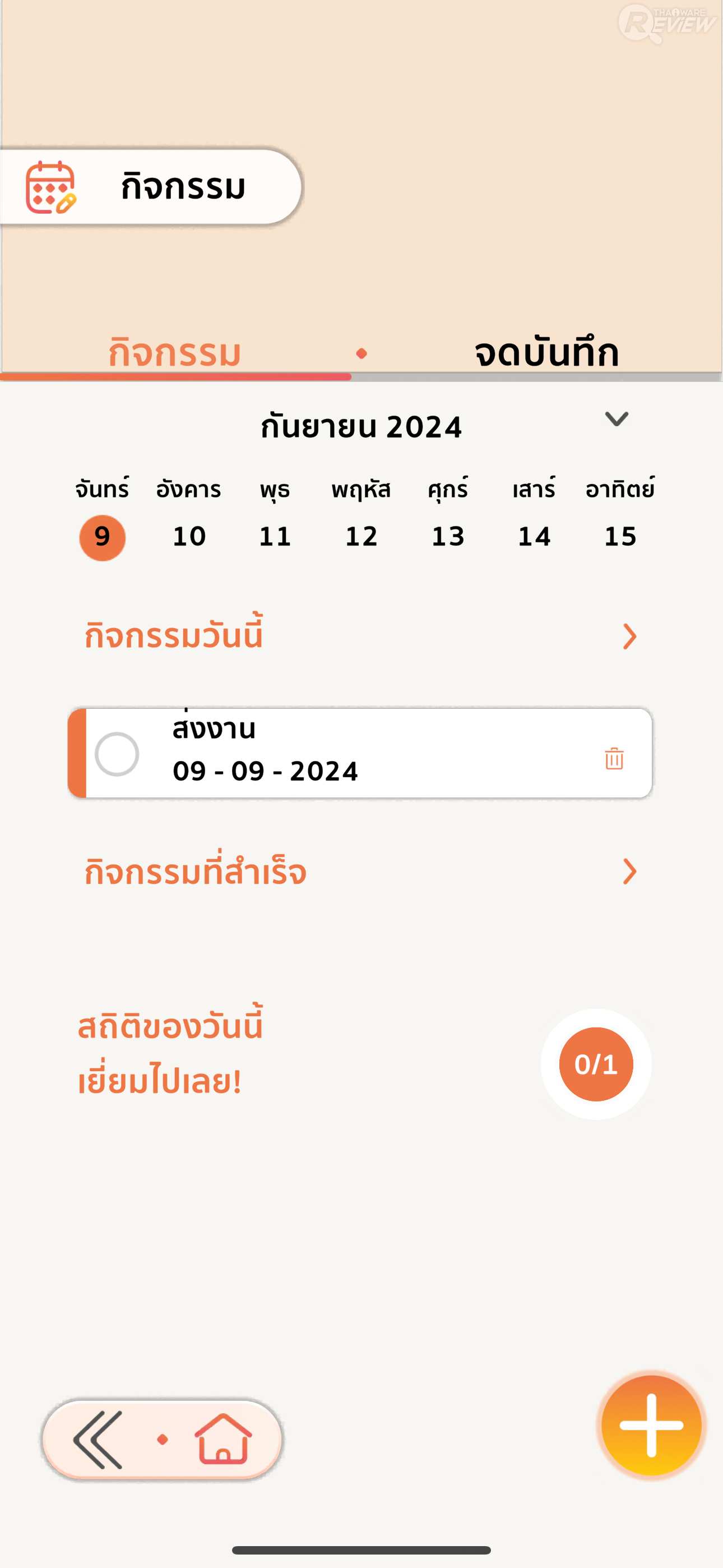723x1568 pixels.
Task: Select Tuesday 10 in the week row
Action: click(189, 537)
